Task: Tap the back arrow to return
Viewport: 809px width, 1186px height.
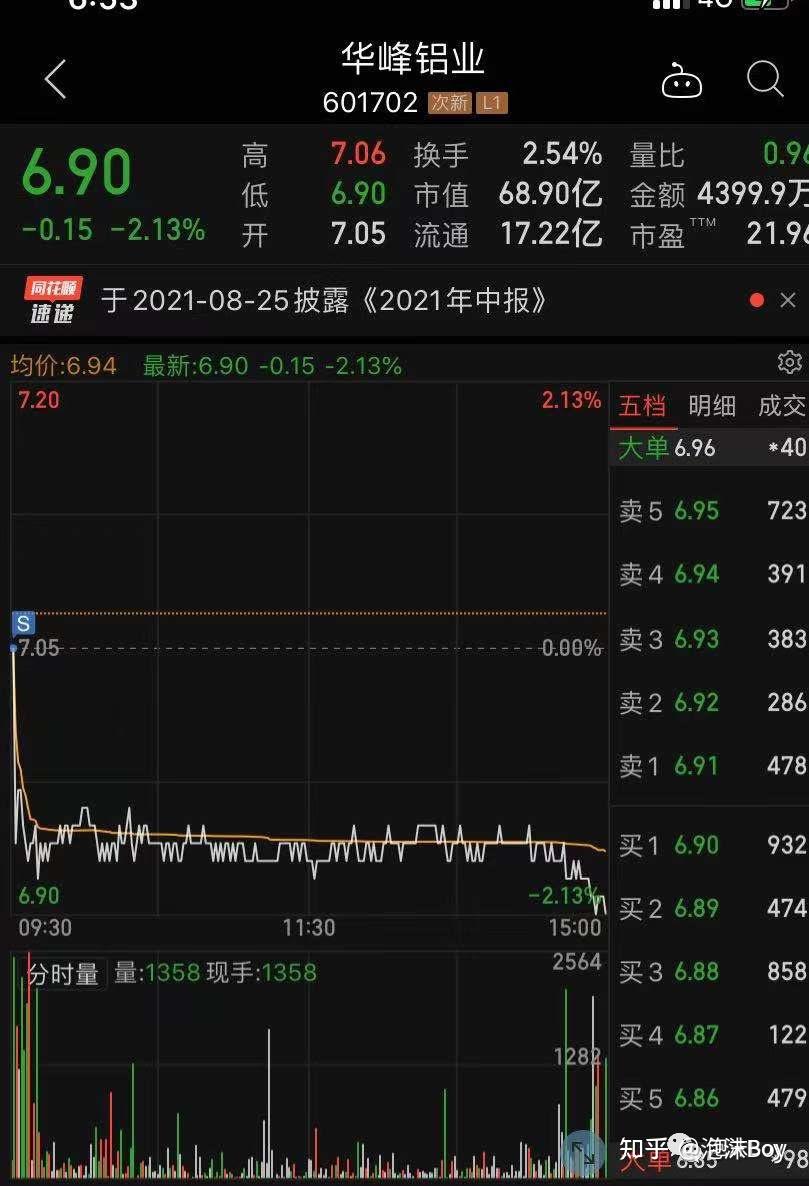Action: tap(55, 79)
